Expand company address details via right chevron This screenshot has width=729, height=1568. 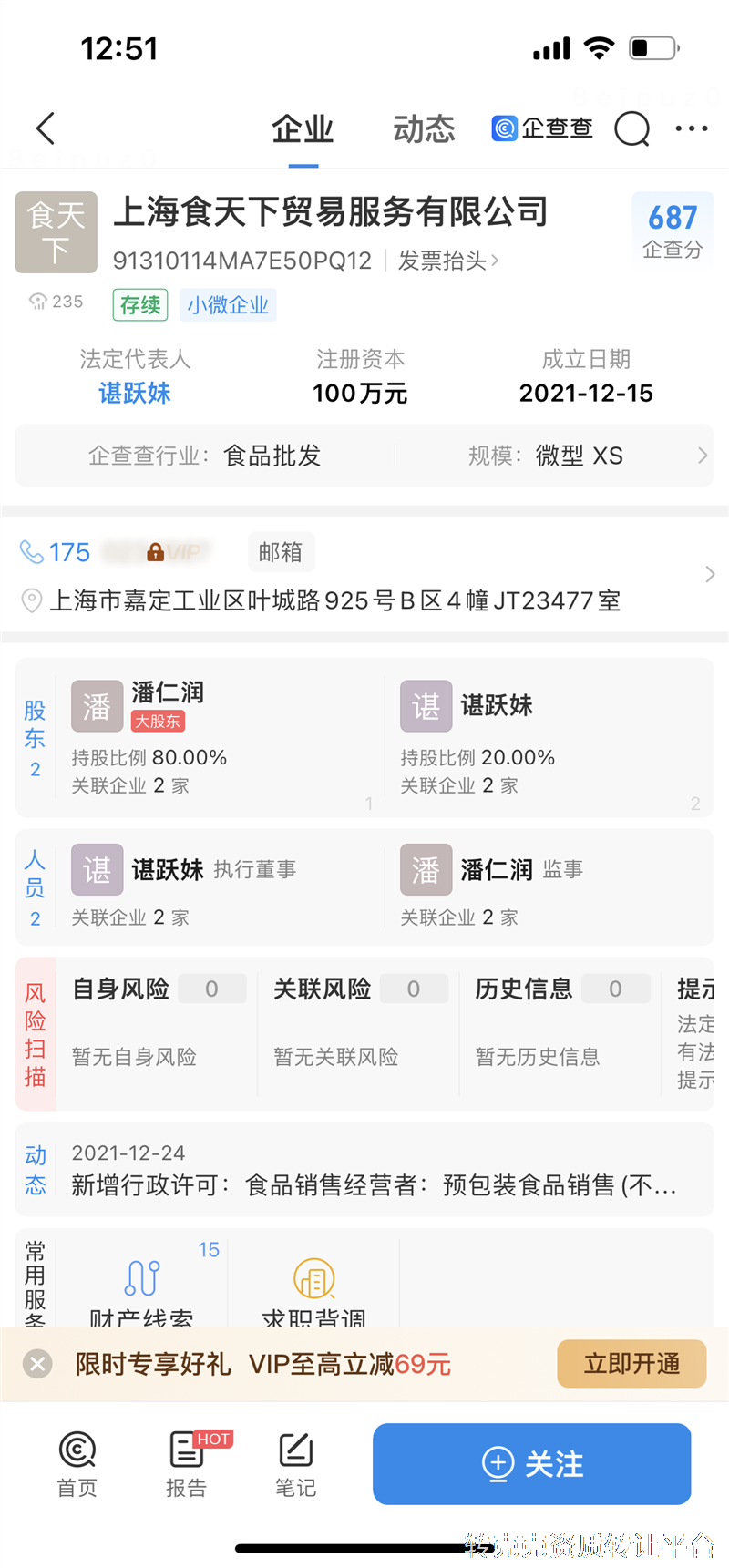710,574
